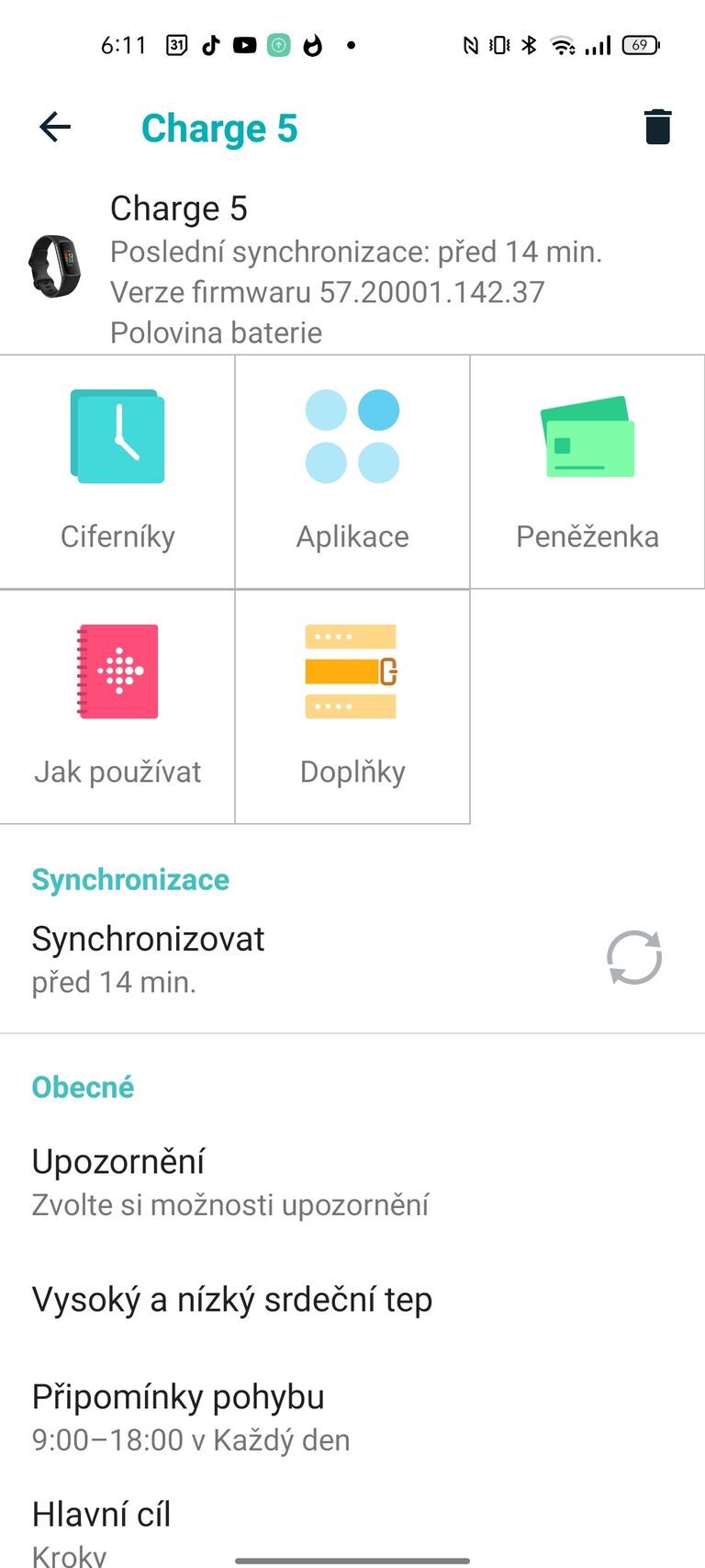Open the Doplňky tile
Viewport: 705px width, 1568px height.
click(352, 706)
